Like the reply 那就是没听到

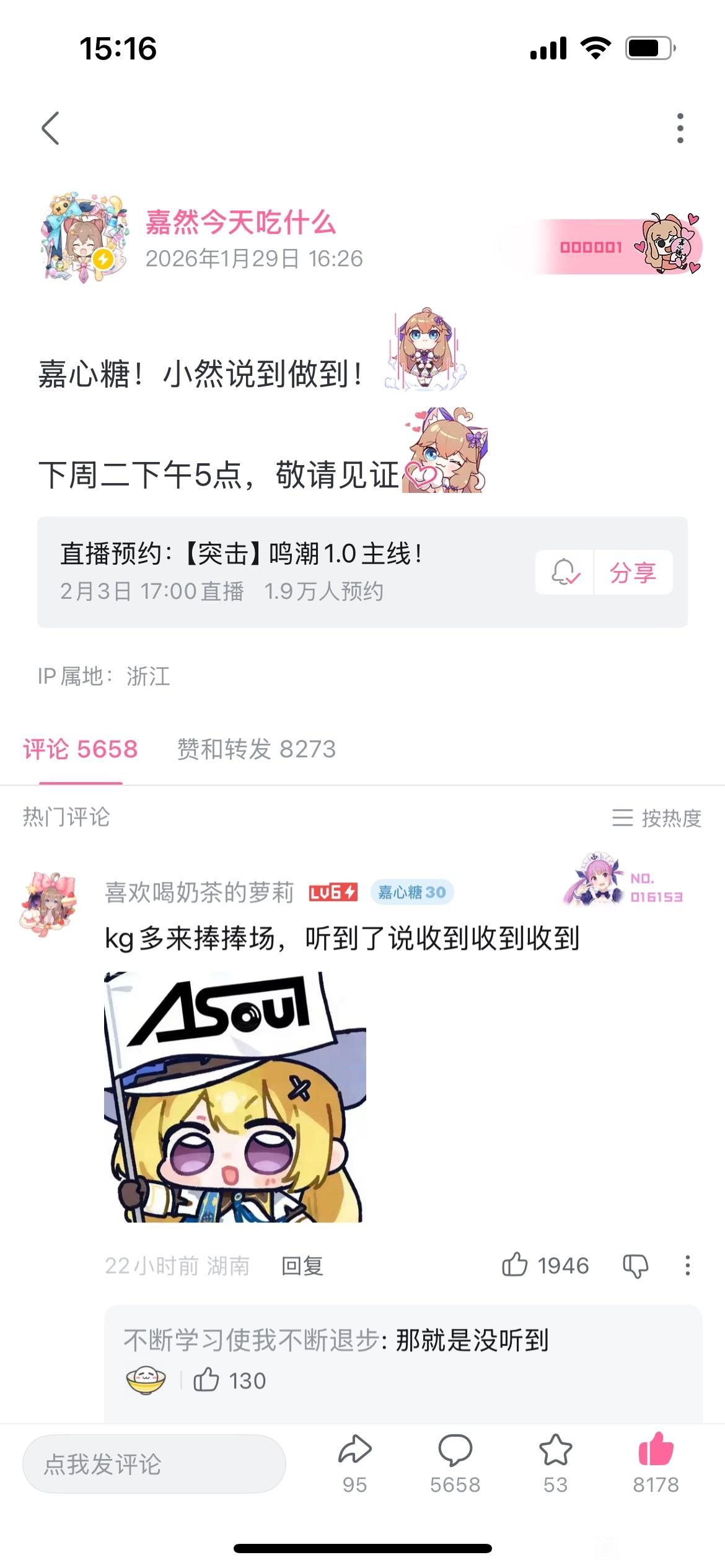[x=207, y=1380]
